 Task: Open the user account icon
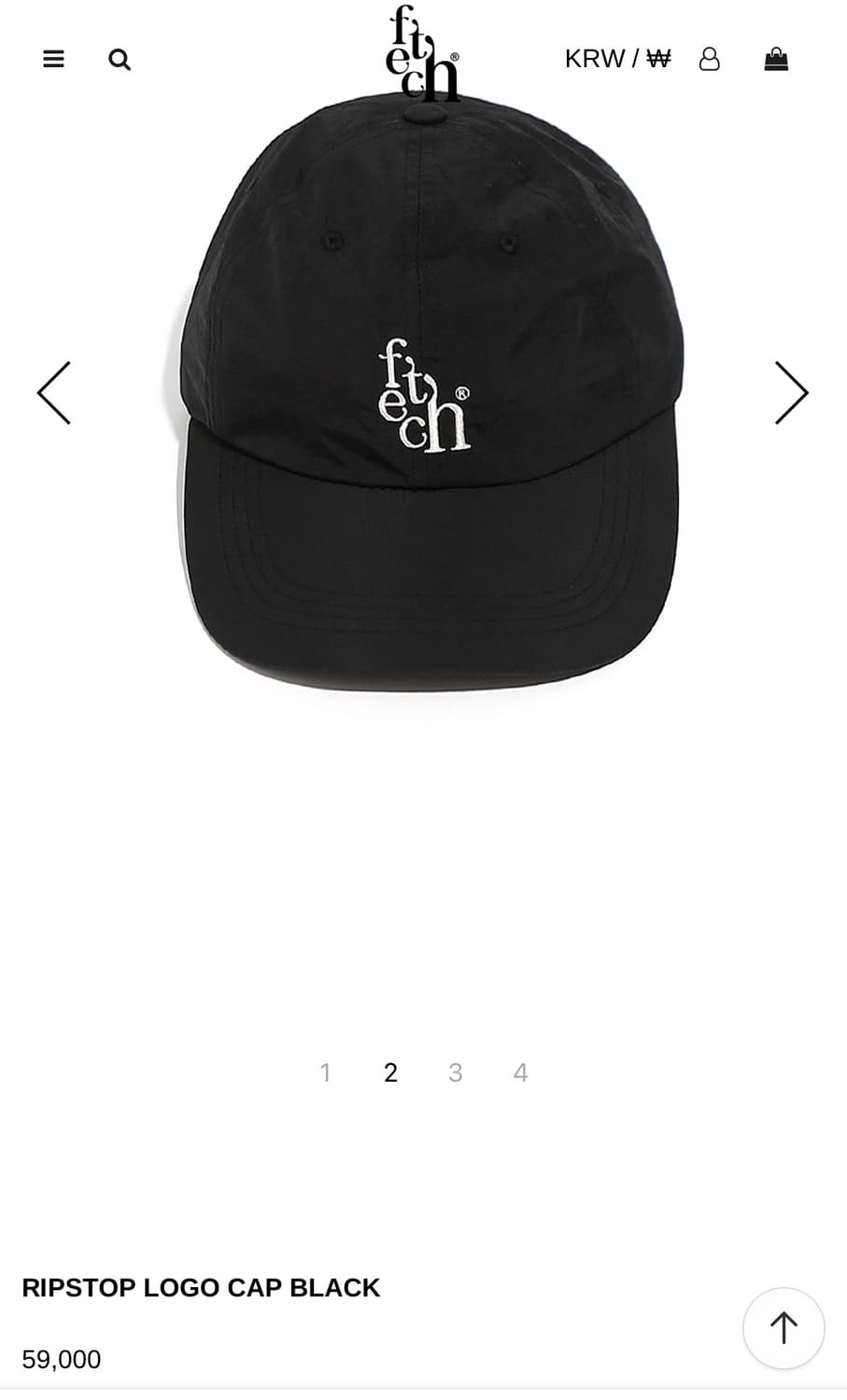point(710,60)
